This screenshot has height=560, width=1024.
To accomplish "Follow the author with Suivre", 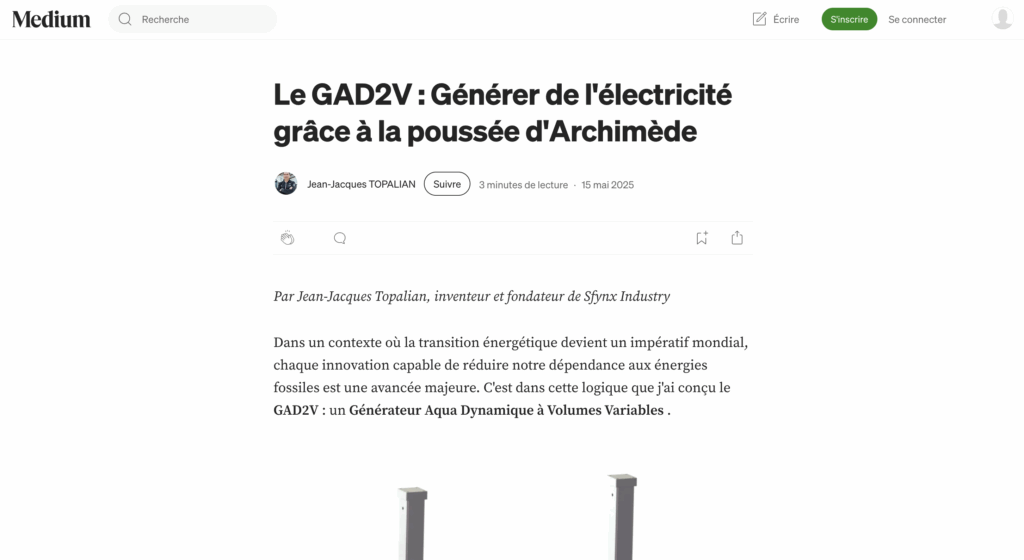I will point(447,184).
